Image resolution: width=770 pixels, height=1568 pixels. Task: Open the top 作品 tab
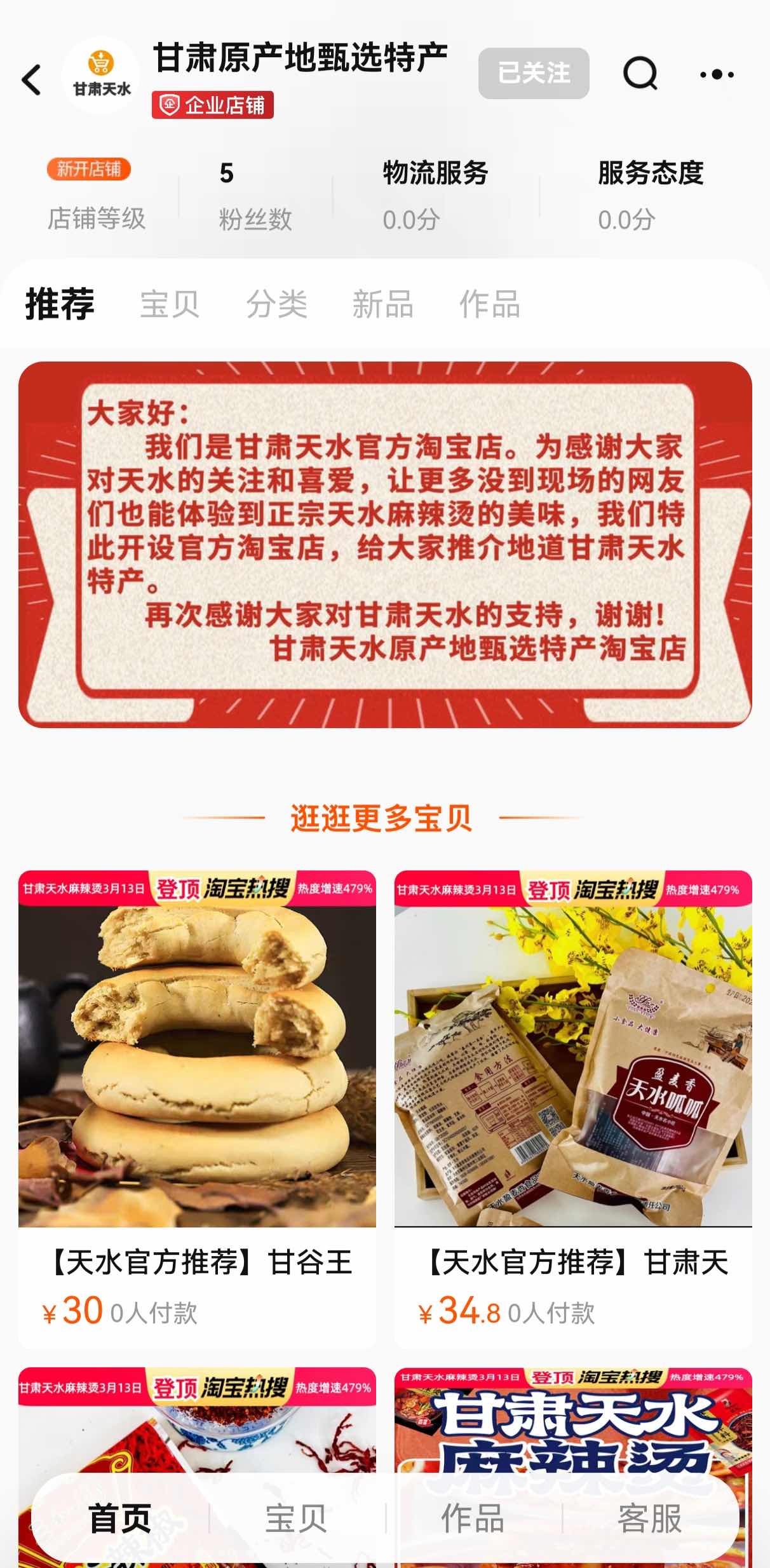click(x=490, y=304)
